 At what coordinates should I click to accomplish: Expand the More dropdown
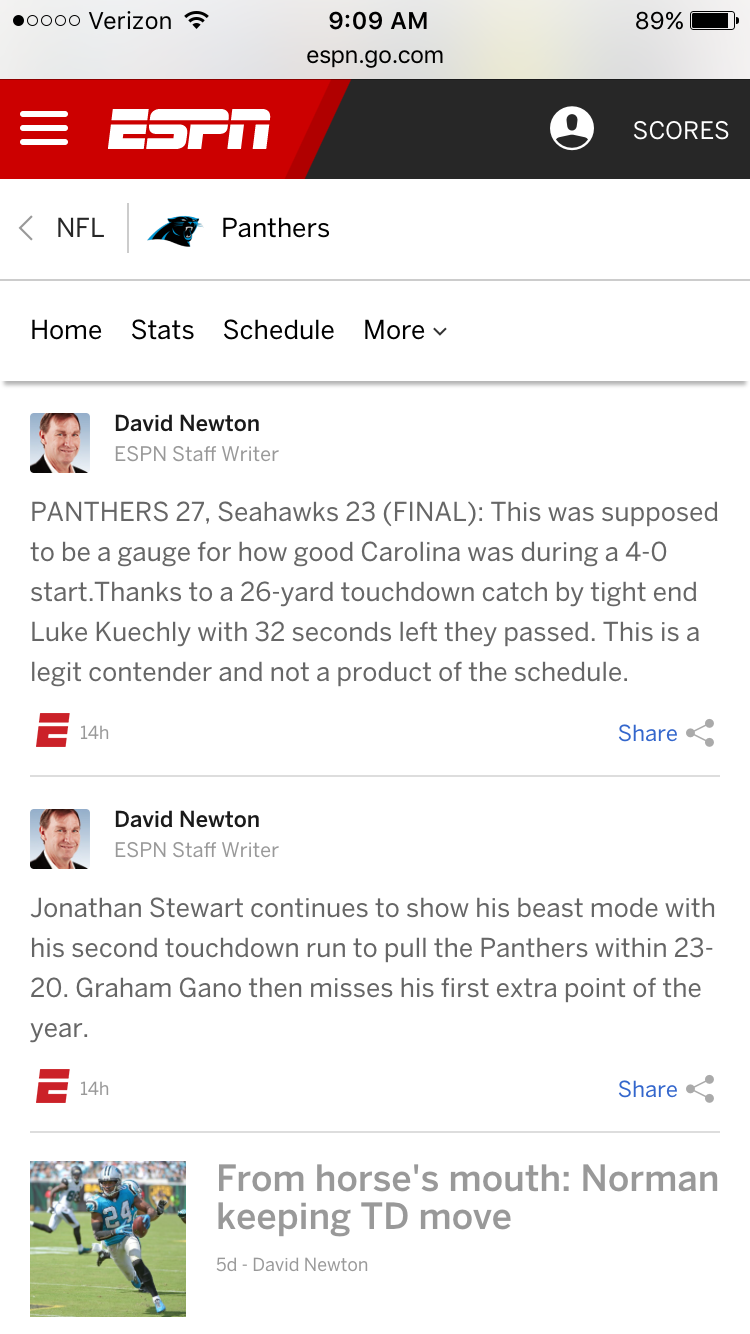tap(405, 330)
